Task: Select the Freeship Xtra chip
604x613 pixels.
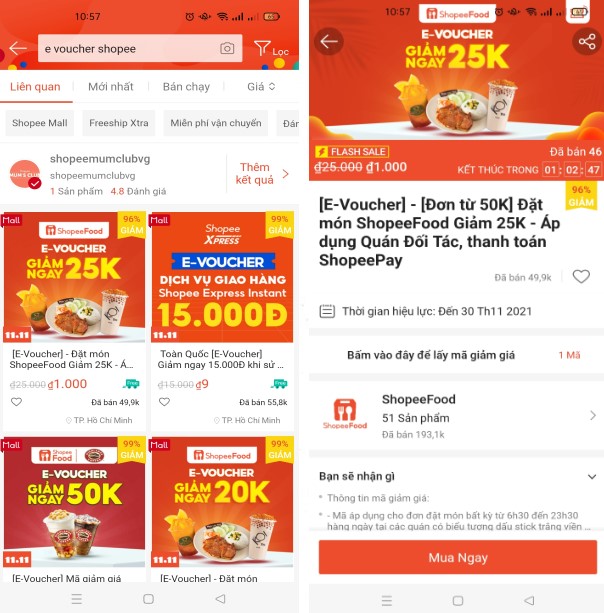Action: [x=118, y=123]
